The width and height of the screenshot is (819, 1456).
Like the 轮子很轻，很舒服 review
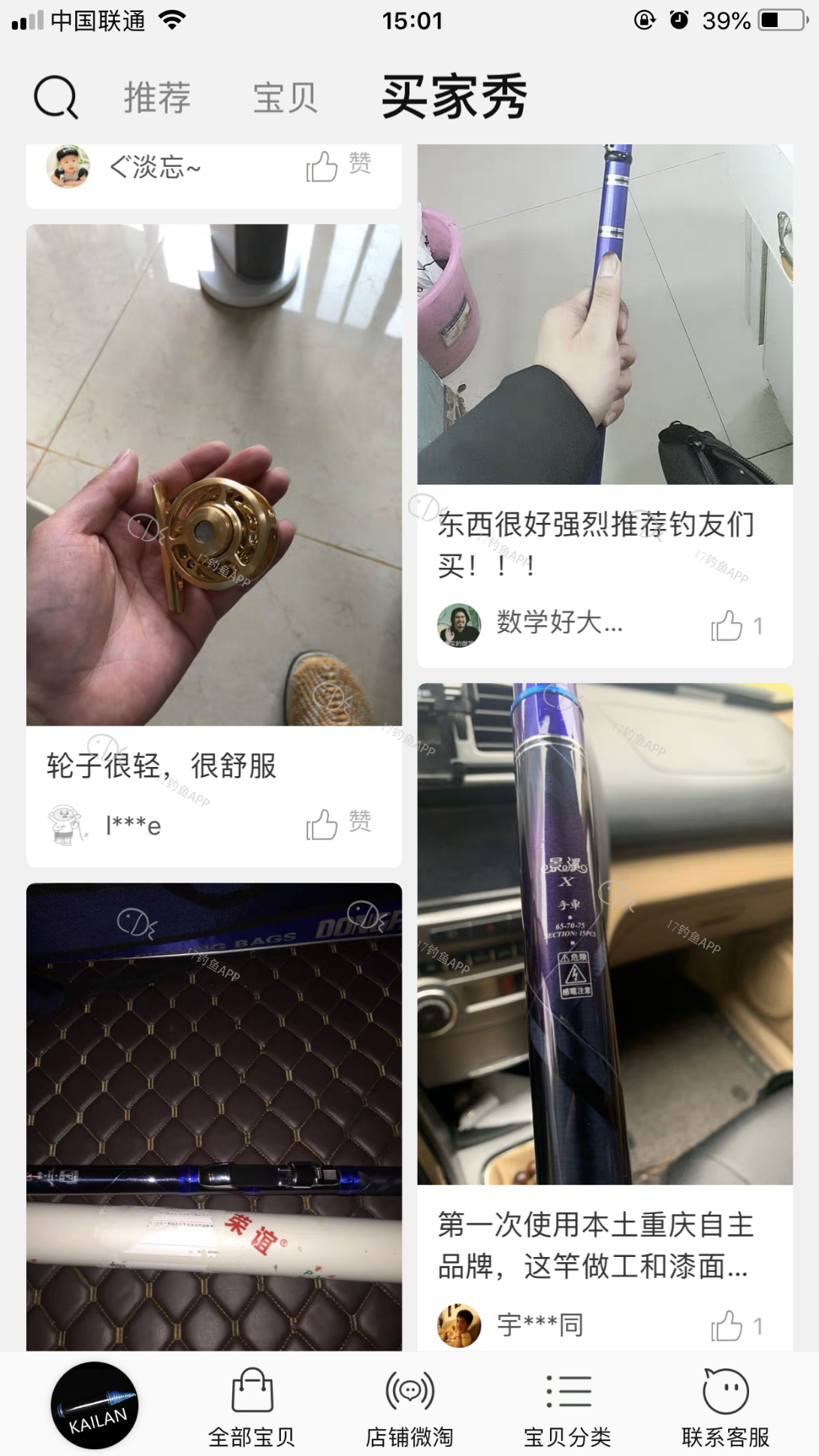[x=323, y=824]
